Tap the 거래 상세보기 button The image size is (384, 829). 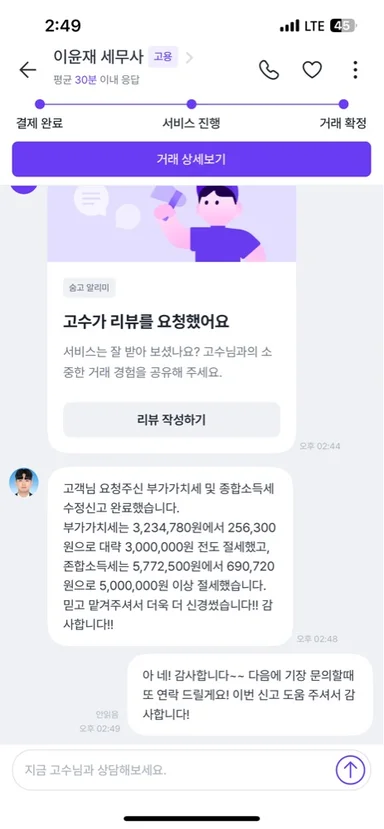(x=191, y=159)
